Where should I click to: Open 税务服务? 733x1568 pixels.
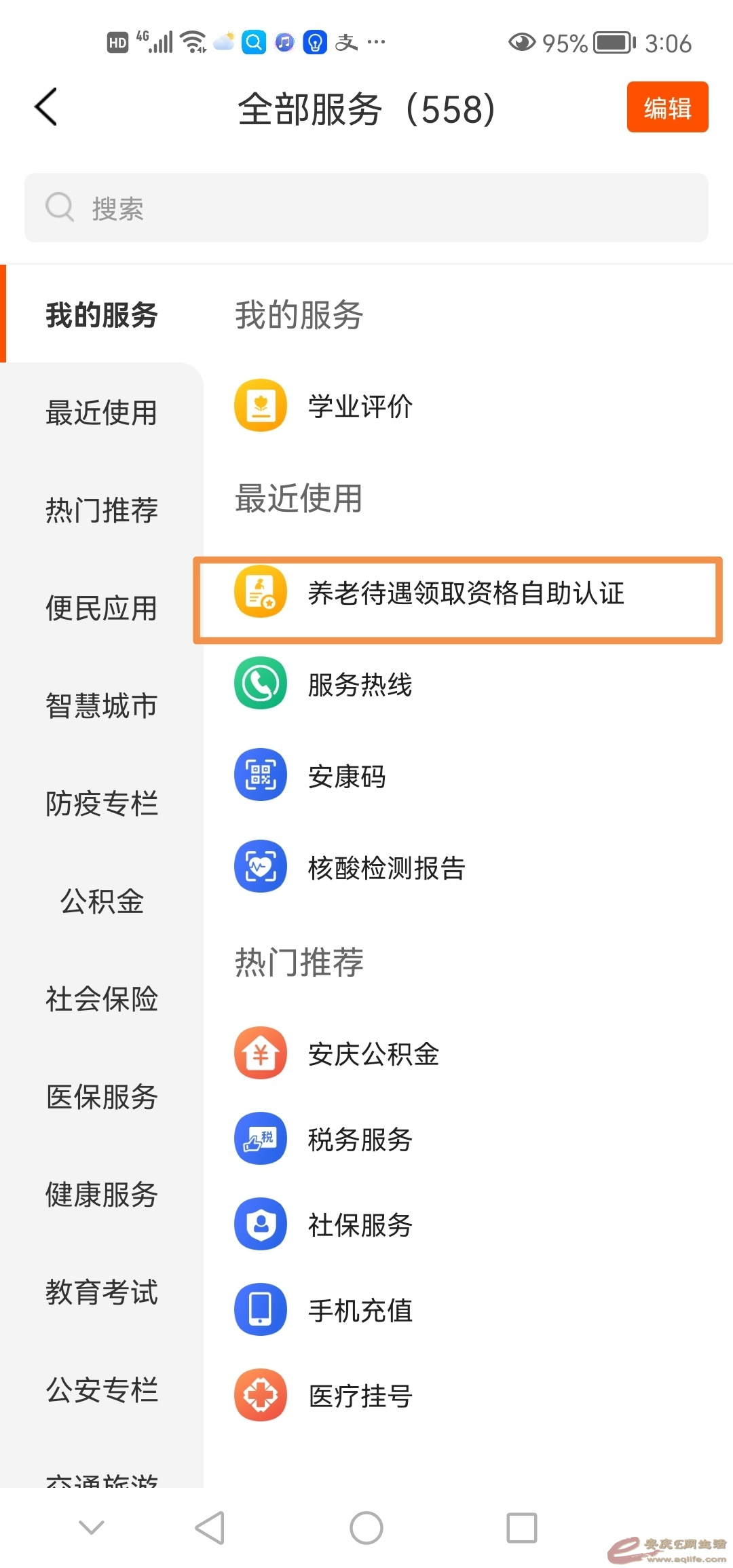click(360, 1139)
